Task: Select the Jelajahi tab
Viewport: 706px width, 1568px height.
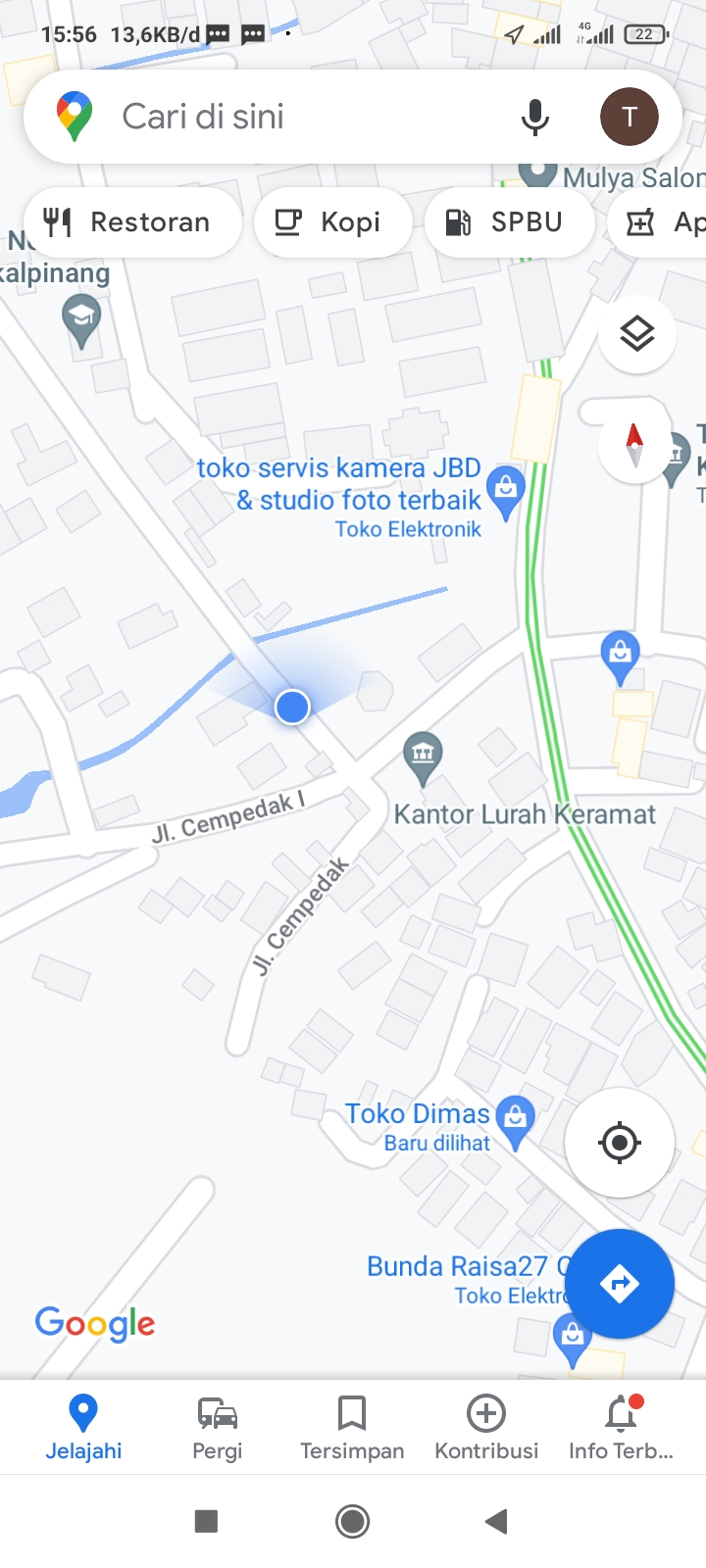Action: [x=83, y=1427]
